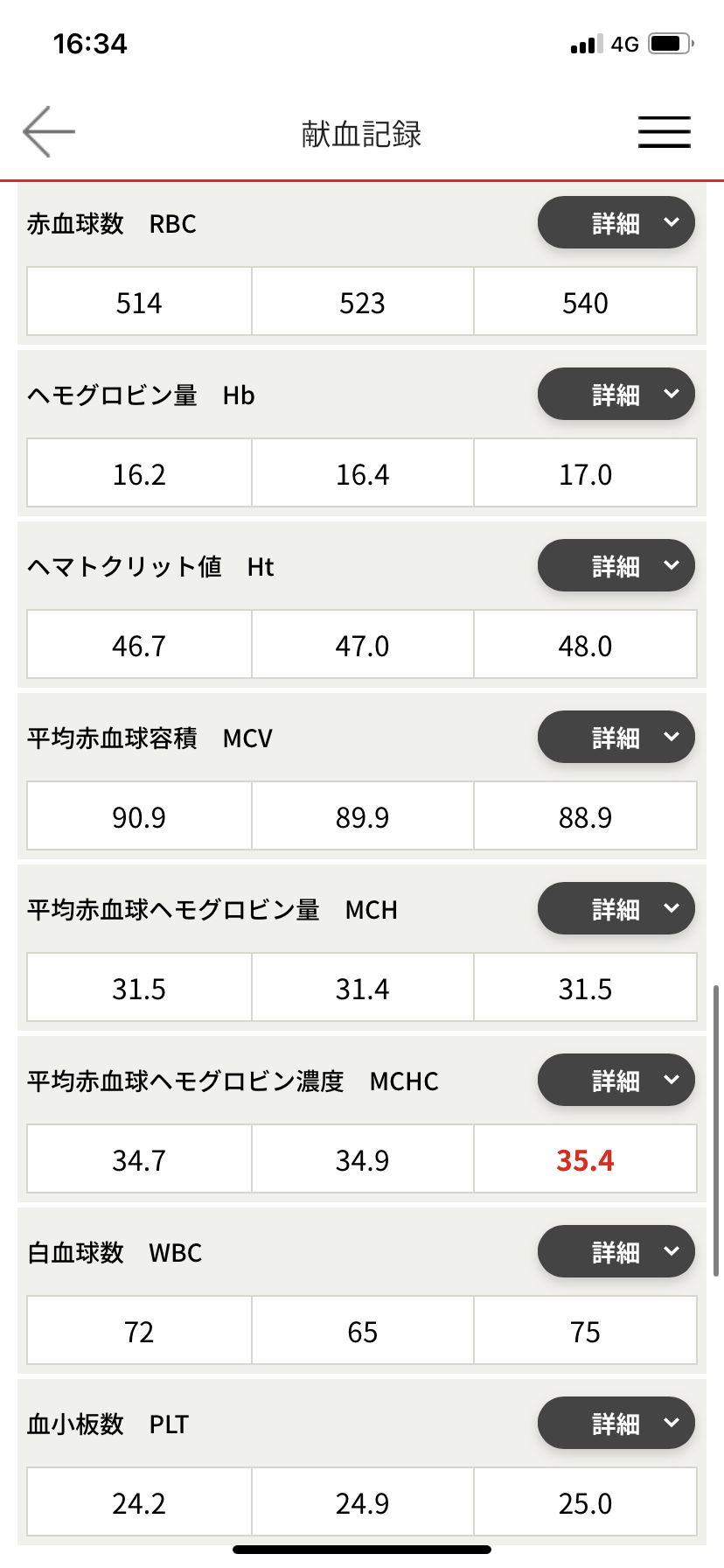Expand 詳細 for 赤血球数 RBC

616,223
